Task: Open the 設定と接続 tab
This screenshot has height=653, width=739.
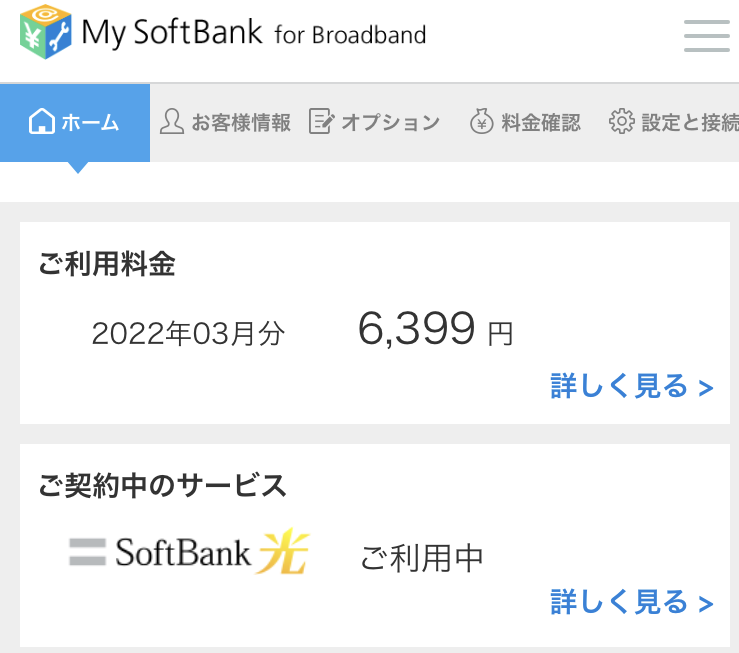Action: tap(675, 123)
